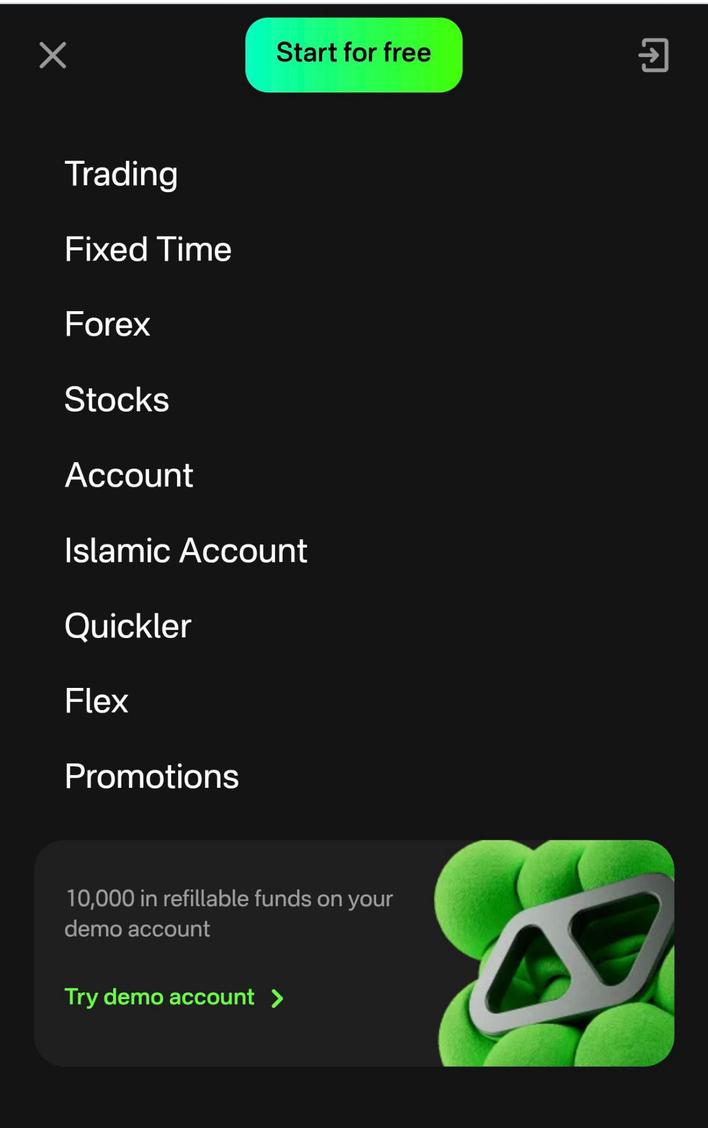Go to Fixed Time

pyautogui.click(x=148, y=249)
